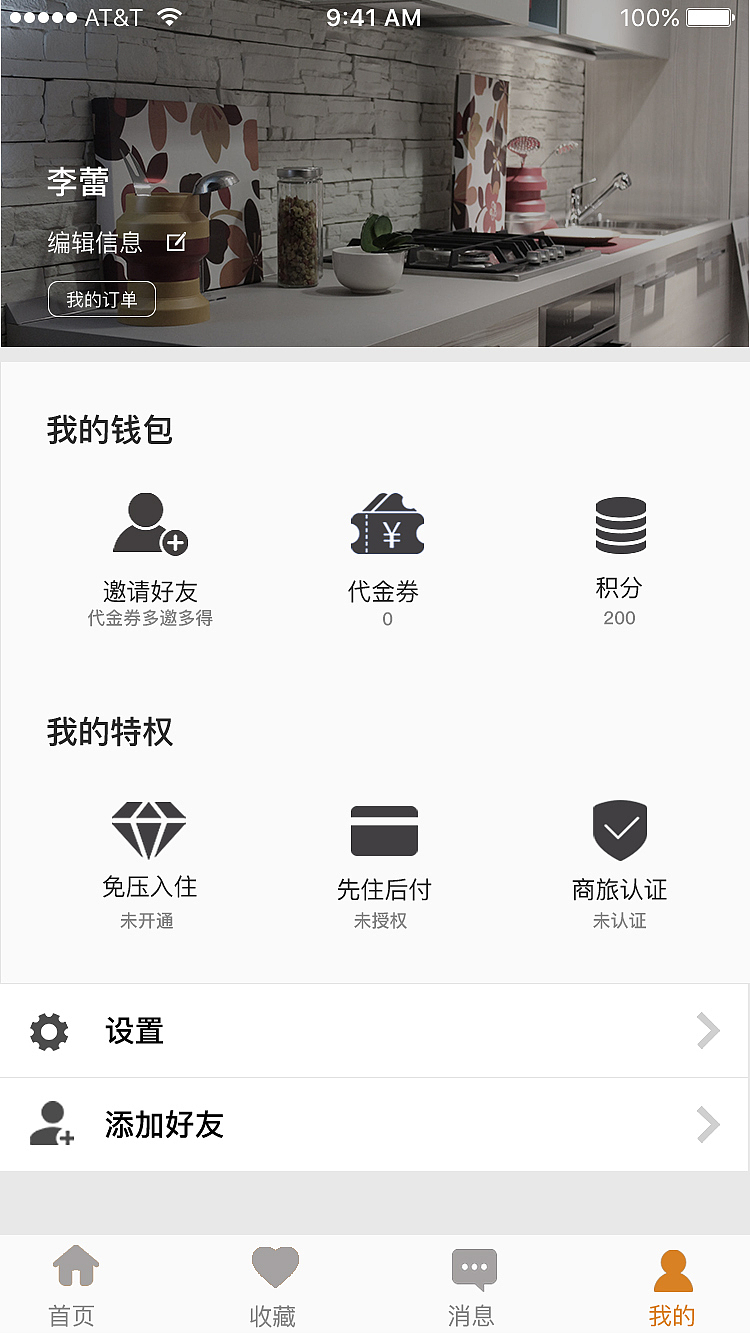750x1334 pixels.
Task: Tap the 我的订单 my orders button
Action: (x=101, y=299)
